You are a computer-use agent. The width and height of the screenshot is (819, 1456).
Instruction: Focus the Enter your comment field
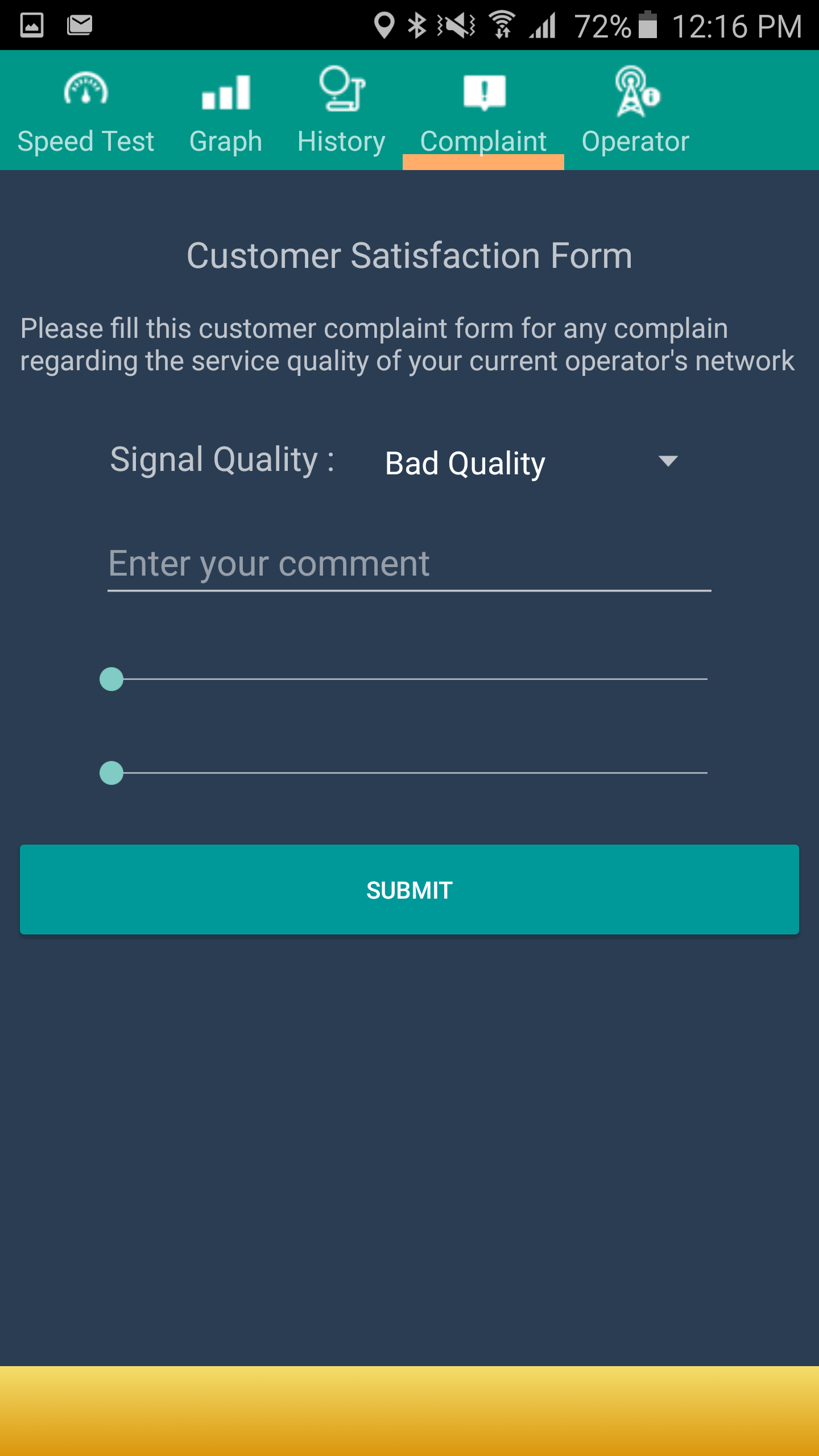[409, 565]
